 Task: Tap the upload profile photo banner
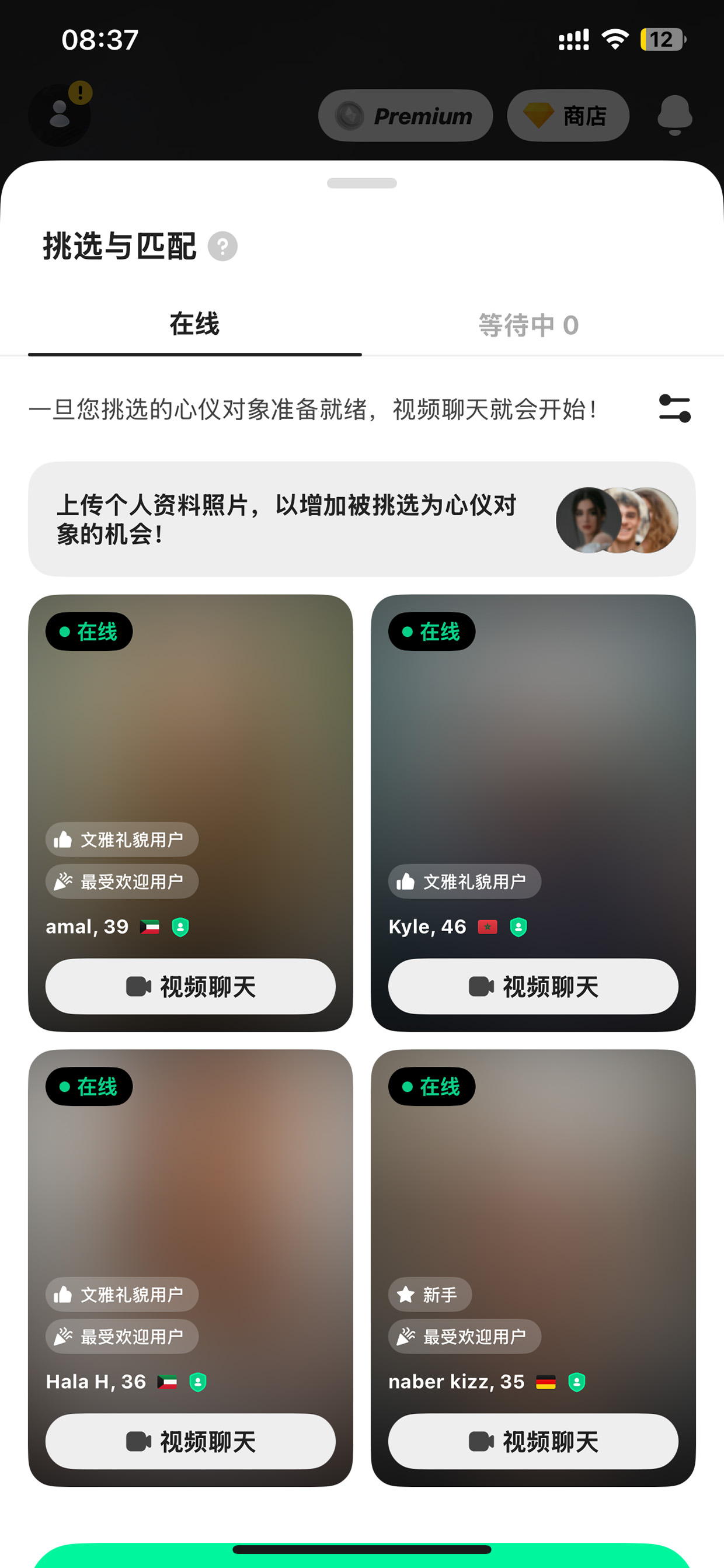(x=362, y=519)
